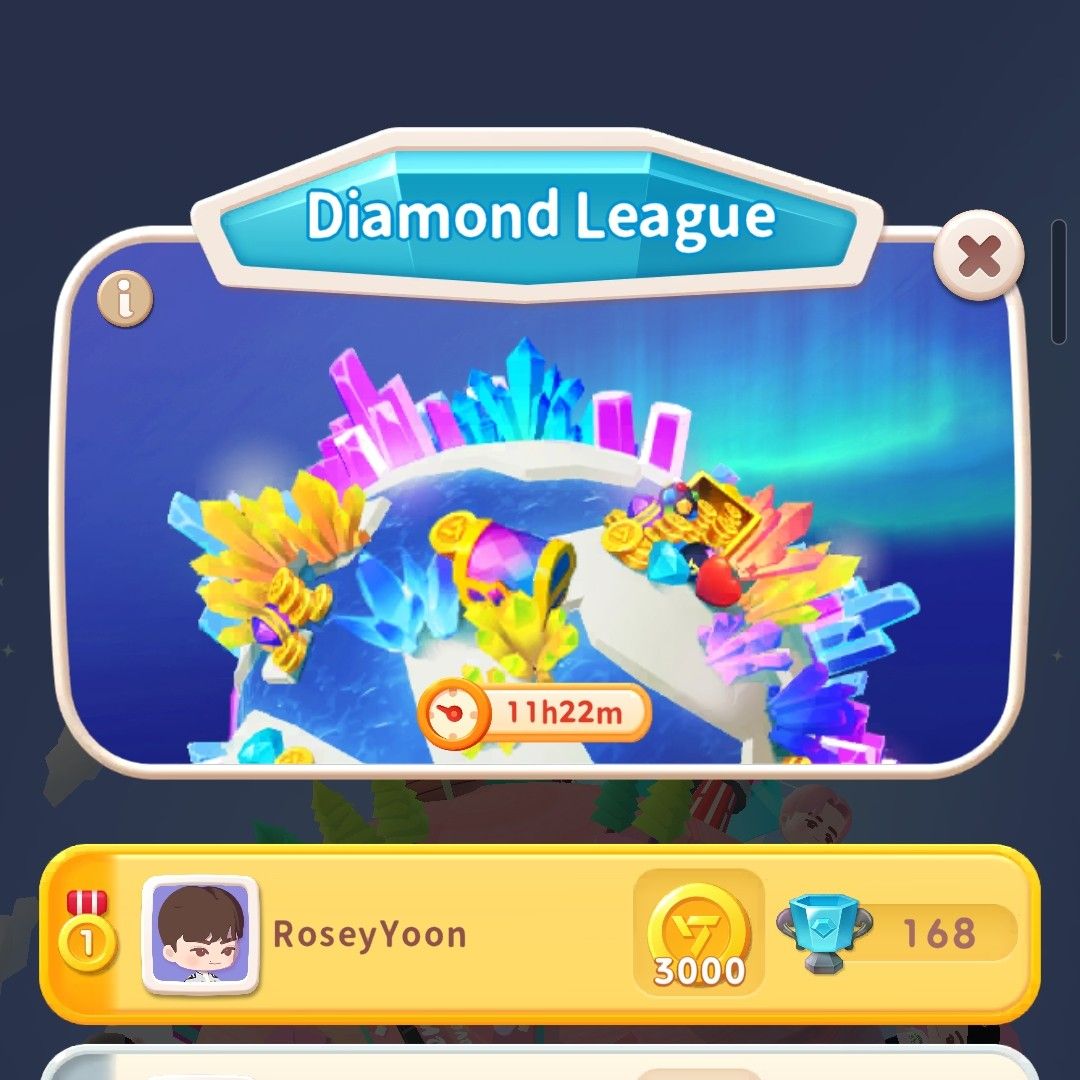1080x1080 pixels.
Task: Close the Diamond League dialog
Action: pyautogui.click(x=978, y=257)
